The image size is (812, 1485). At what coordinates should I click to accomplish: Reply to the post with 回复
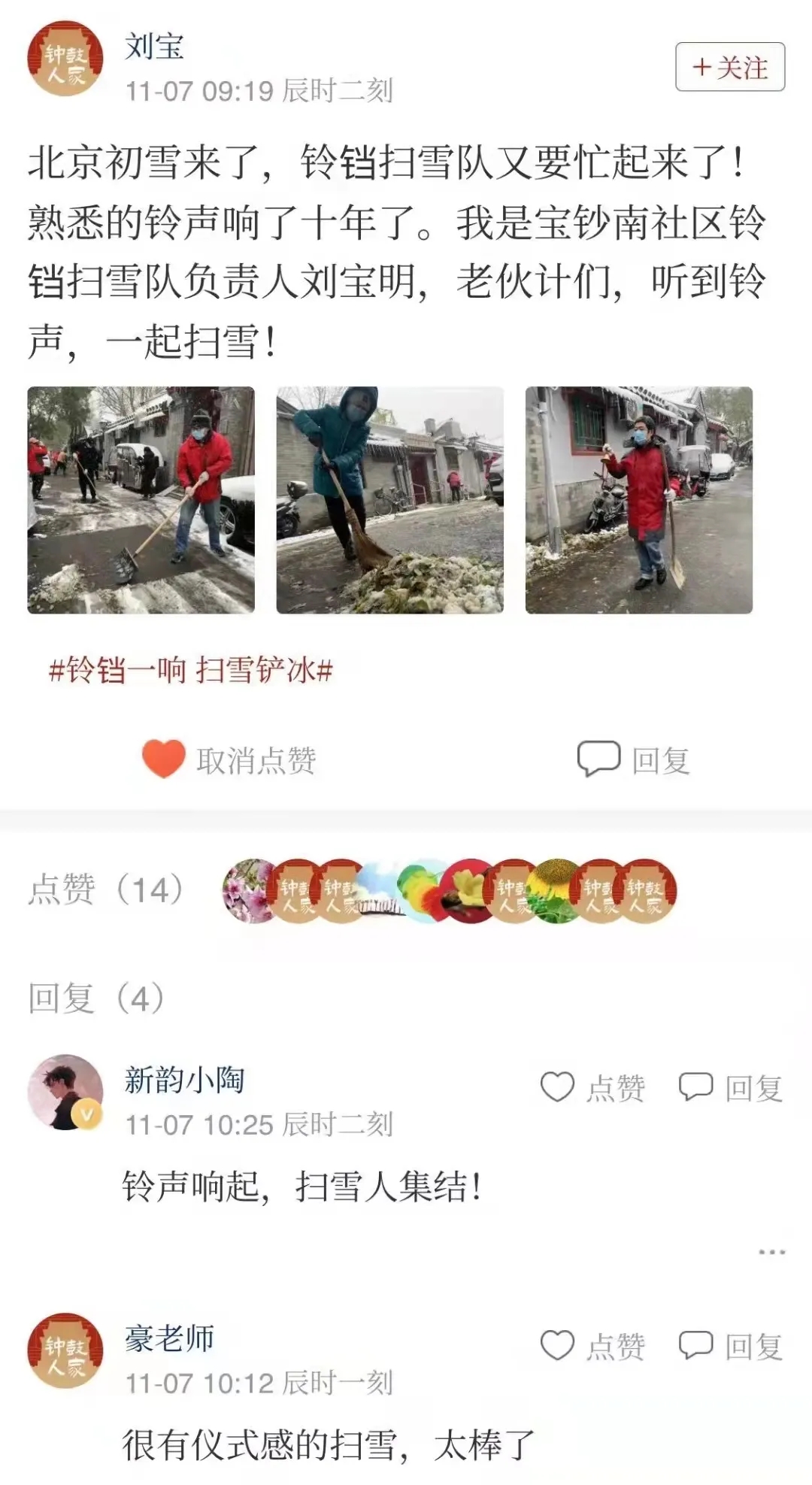click(633, 760)
